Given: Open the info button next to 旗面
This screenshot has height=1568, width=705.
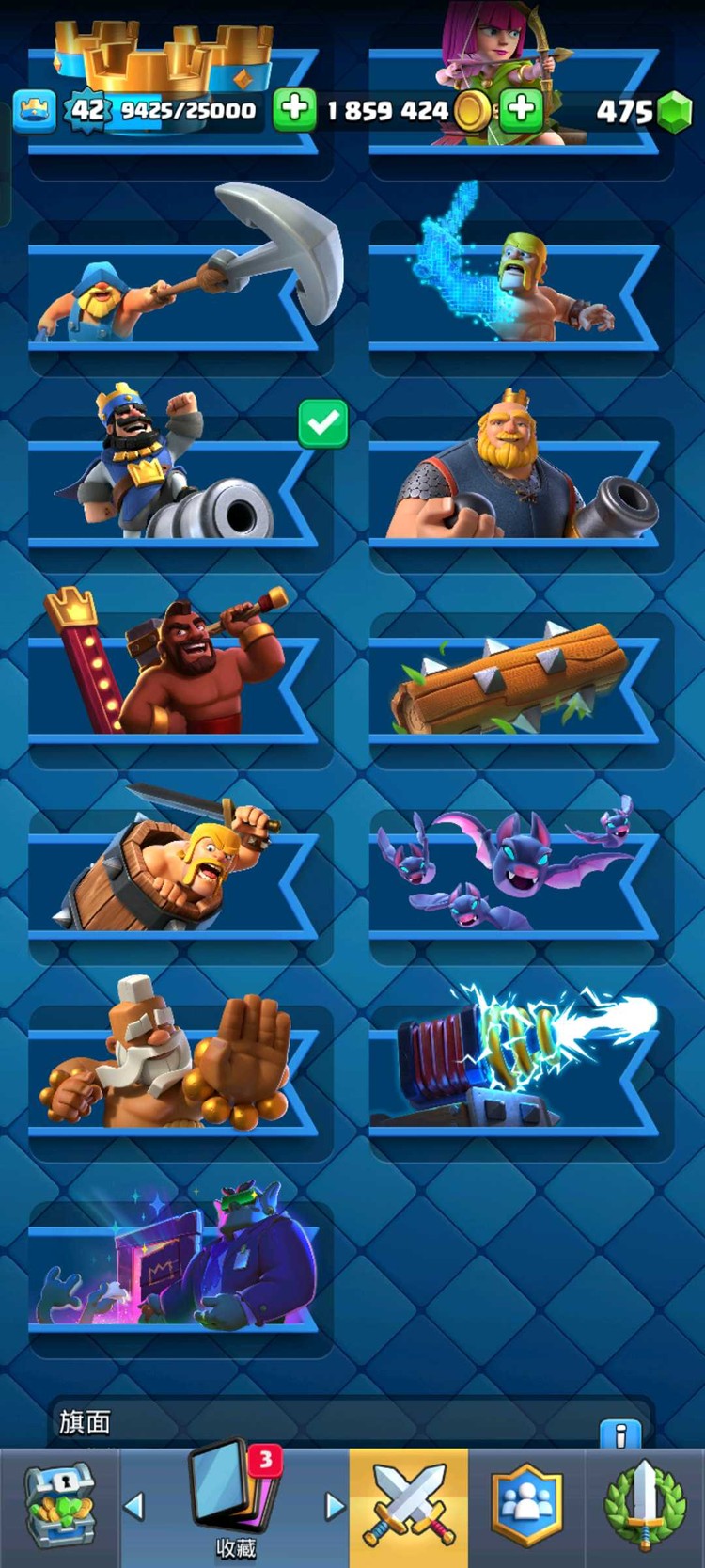Looking at the screenshot, I should (x=620, y=1435).
